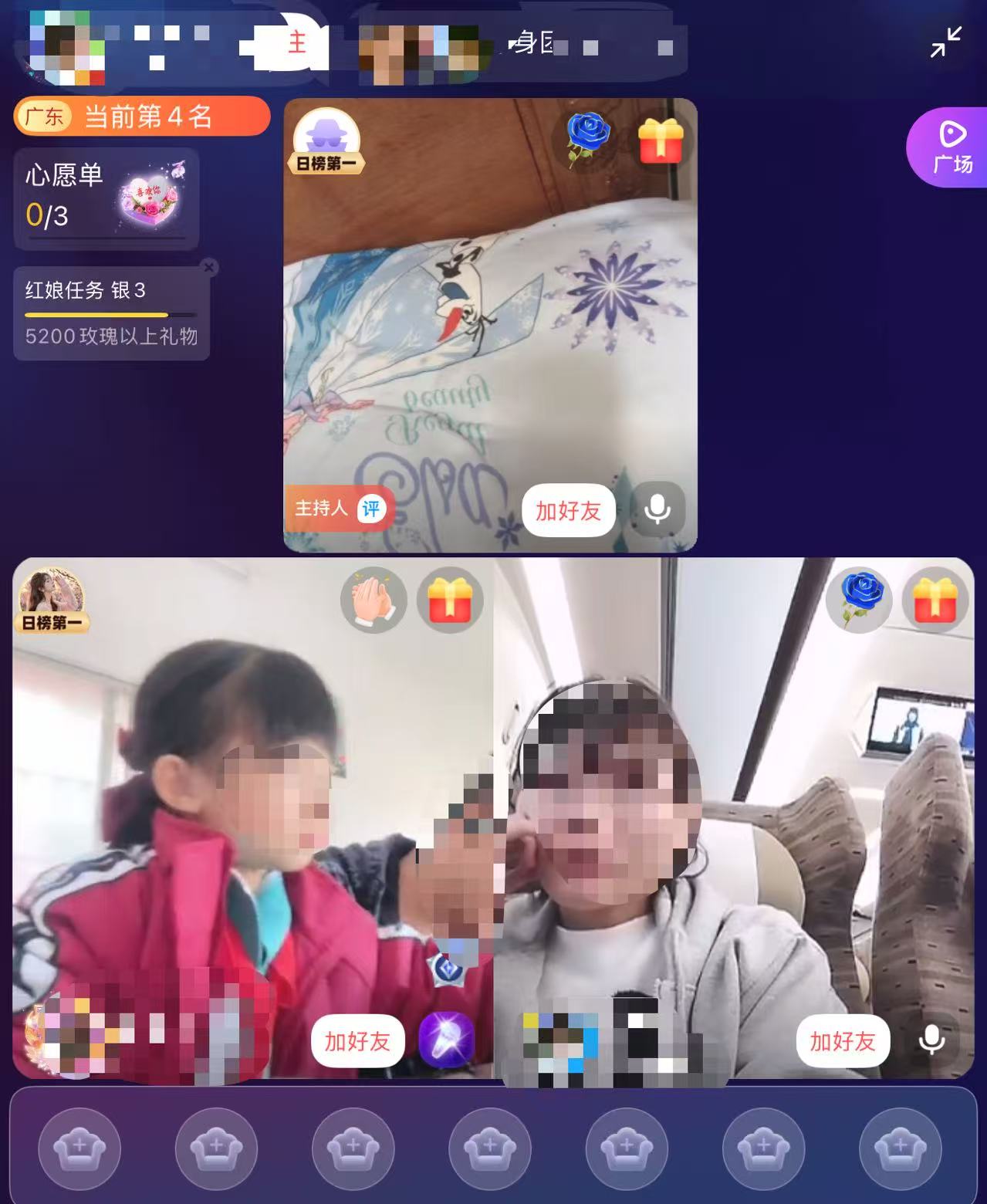Tap the 评 badge next to 主持人
This screenshot has width=987, height=1204.
pos(371,508)
